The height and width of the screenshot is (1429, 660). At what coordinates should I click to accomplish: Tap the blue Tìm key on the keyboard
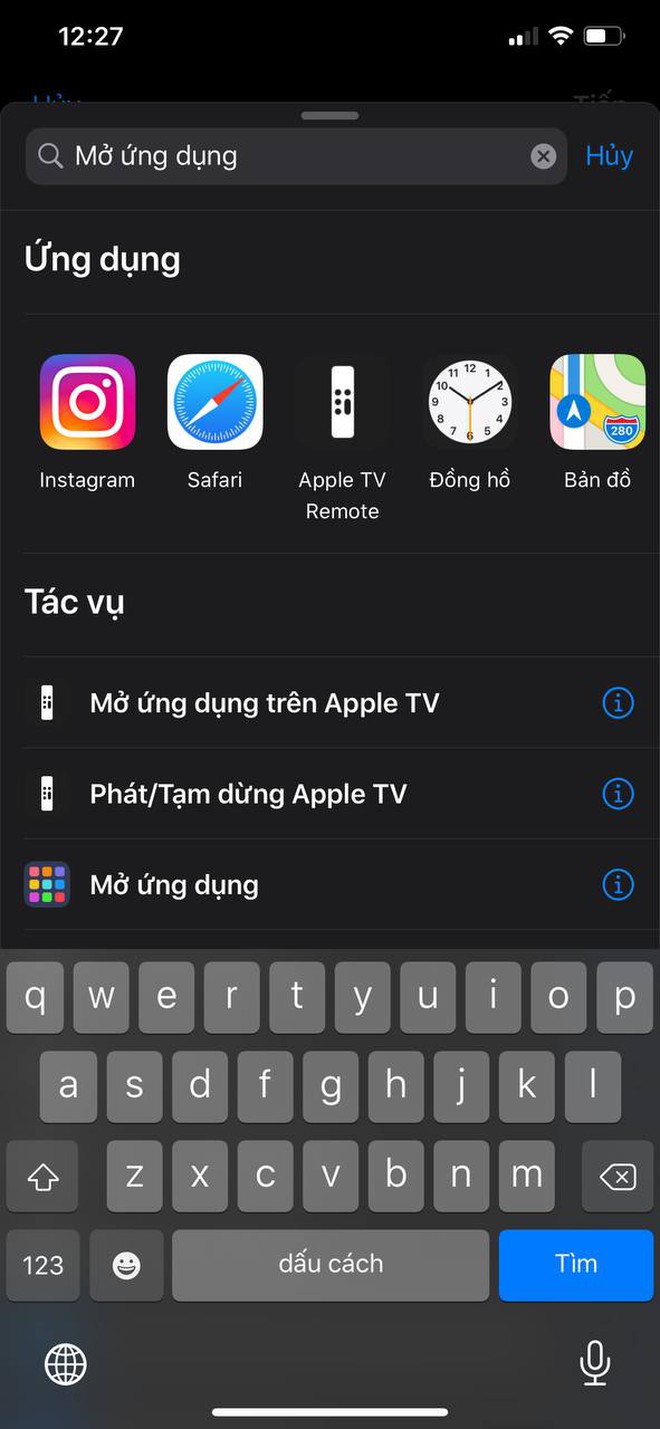576,1265
